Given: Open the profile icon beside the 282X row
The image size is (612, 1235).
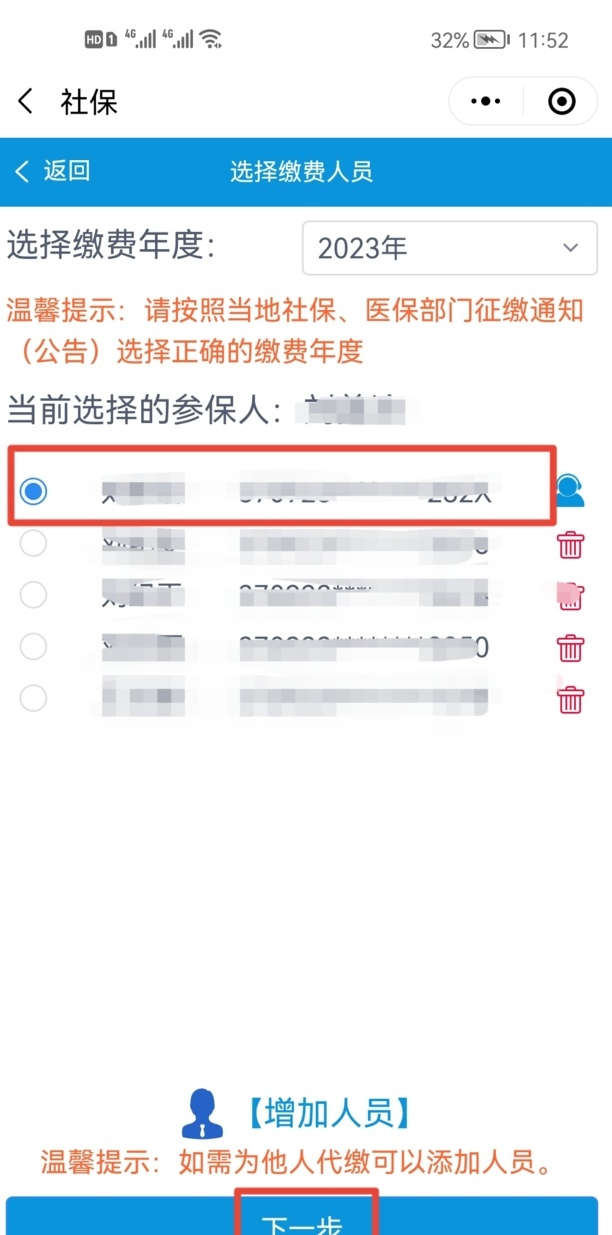Looking at the screenshot, I should click(x=570, y=491).
